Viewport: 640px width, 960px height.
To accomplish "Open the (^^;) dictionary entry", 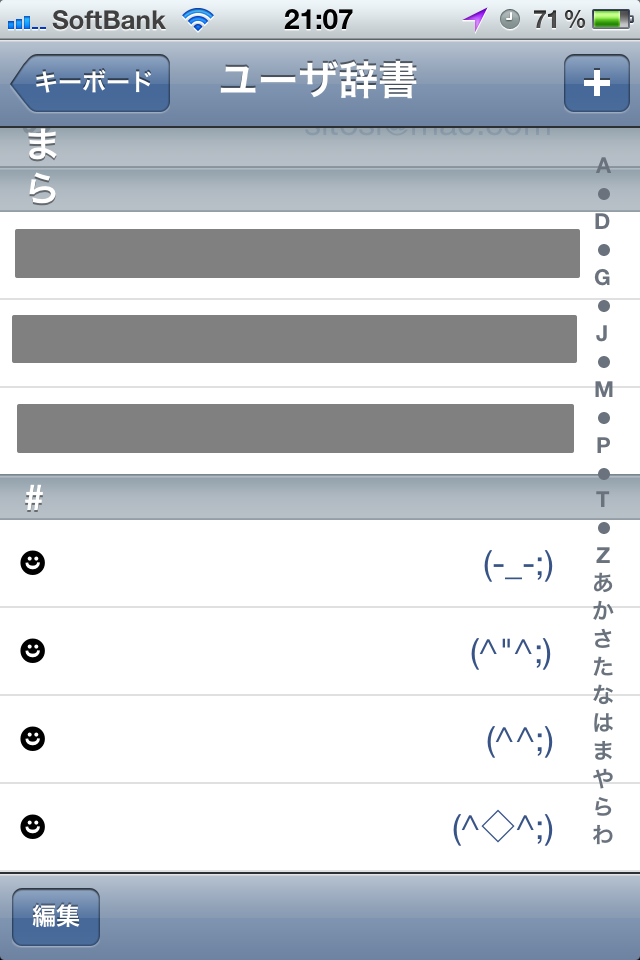I will (290, 740).
